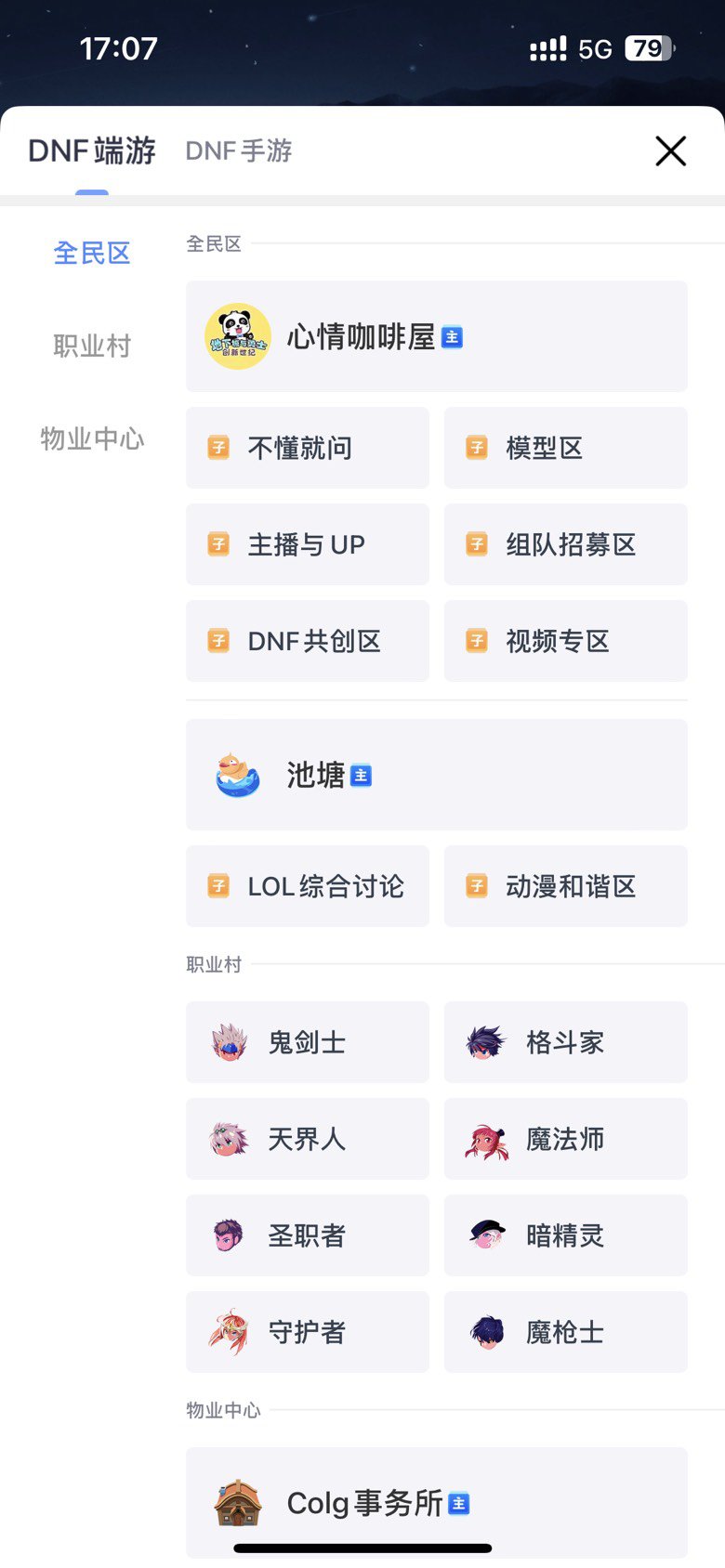The width and height of the screenshot is (725, 1568).
Task: Open the 模型区 sub-board
Action: click(566, 448)
